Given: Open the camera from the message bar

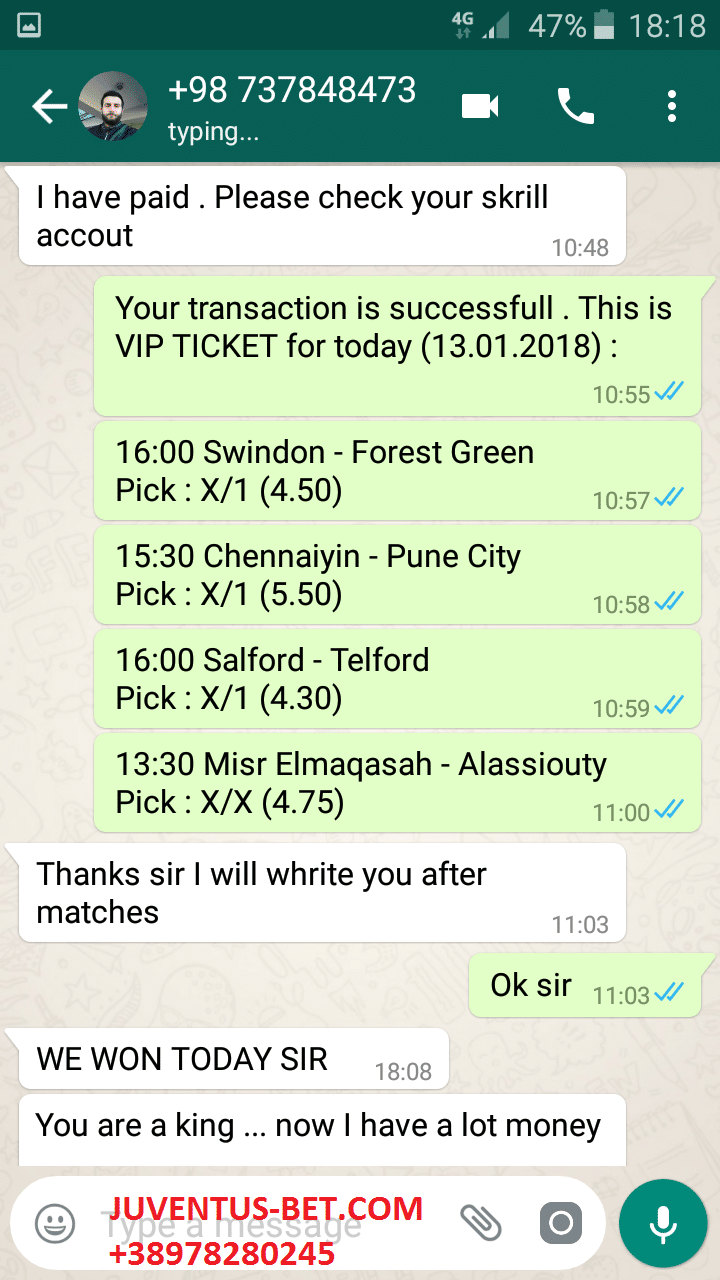Looking at the screenshot, I should point(560,1223).
